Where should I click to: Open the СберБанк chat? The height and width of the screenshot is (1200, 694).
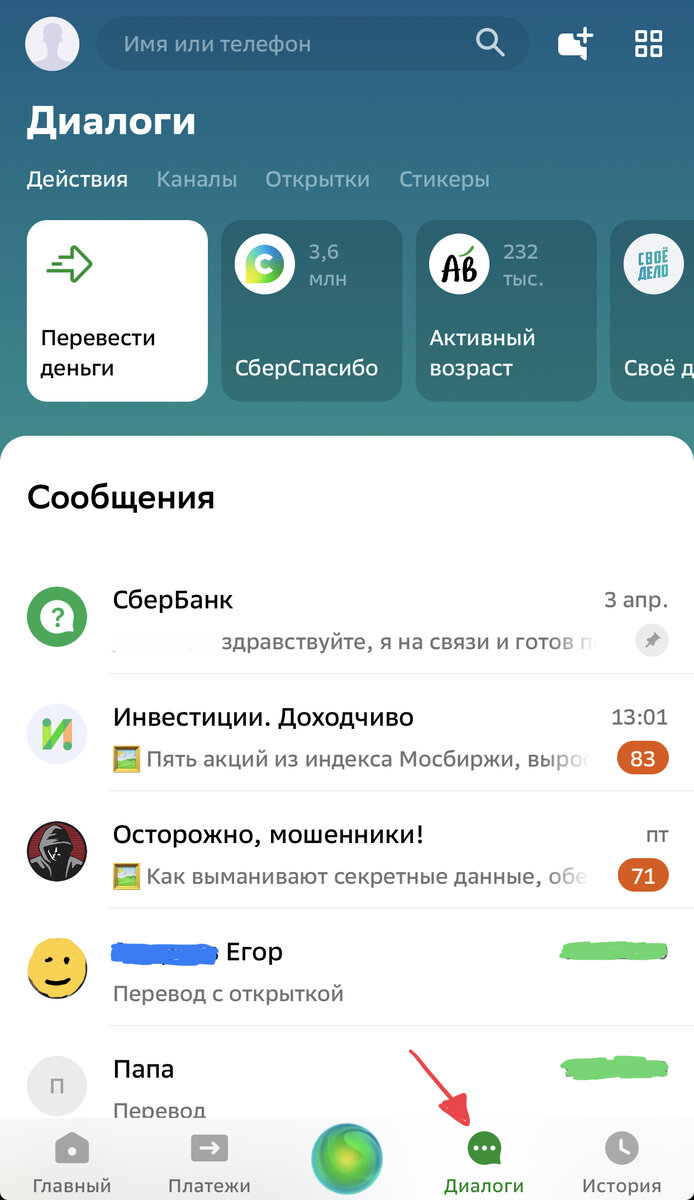pos(347,619)
